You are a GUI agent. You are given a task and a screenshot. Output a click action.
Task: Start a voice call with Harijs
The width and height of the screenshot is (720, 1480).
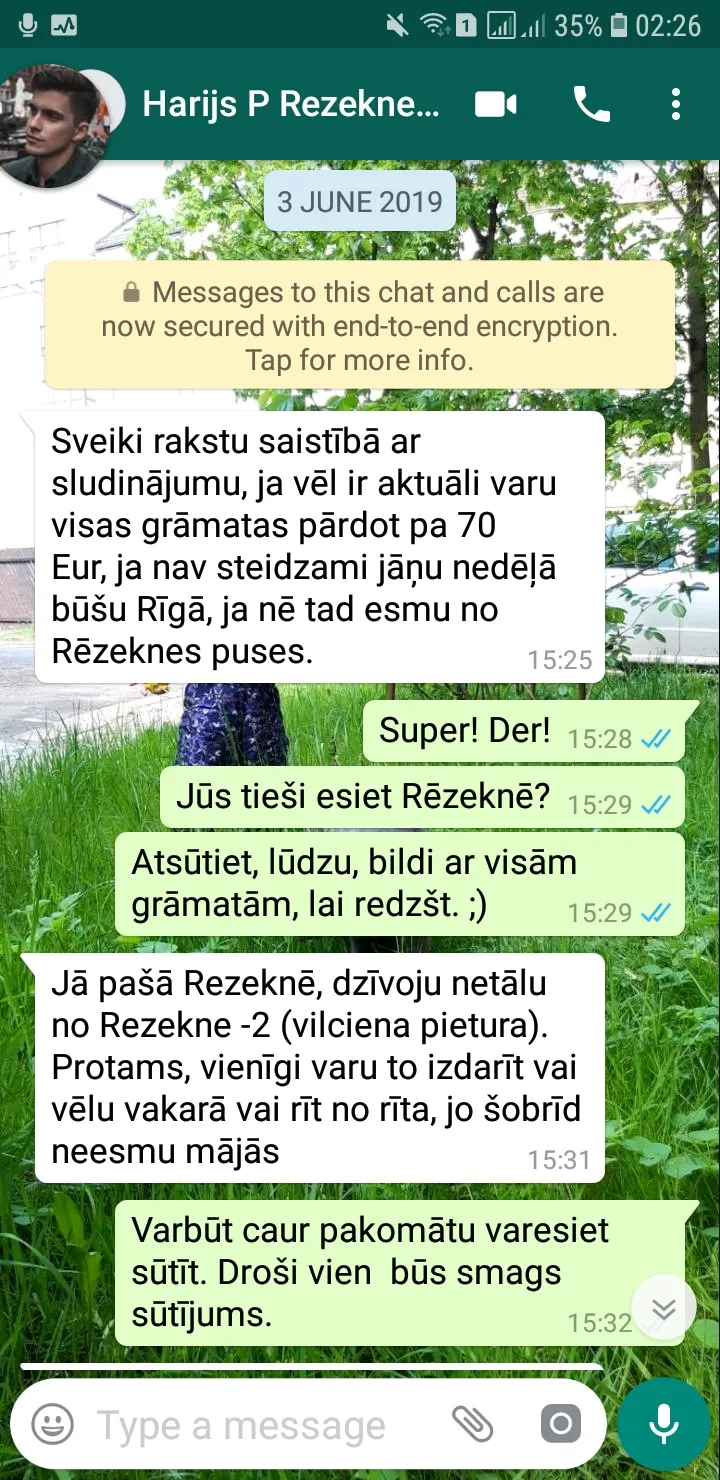591,104
